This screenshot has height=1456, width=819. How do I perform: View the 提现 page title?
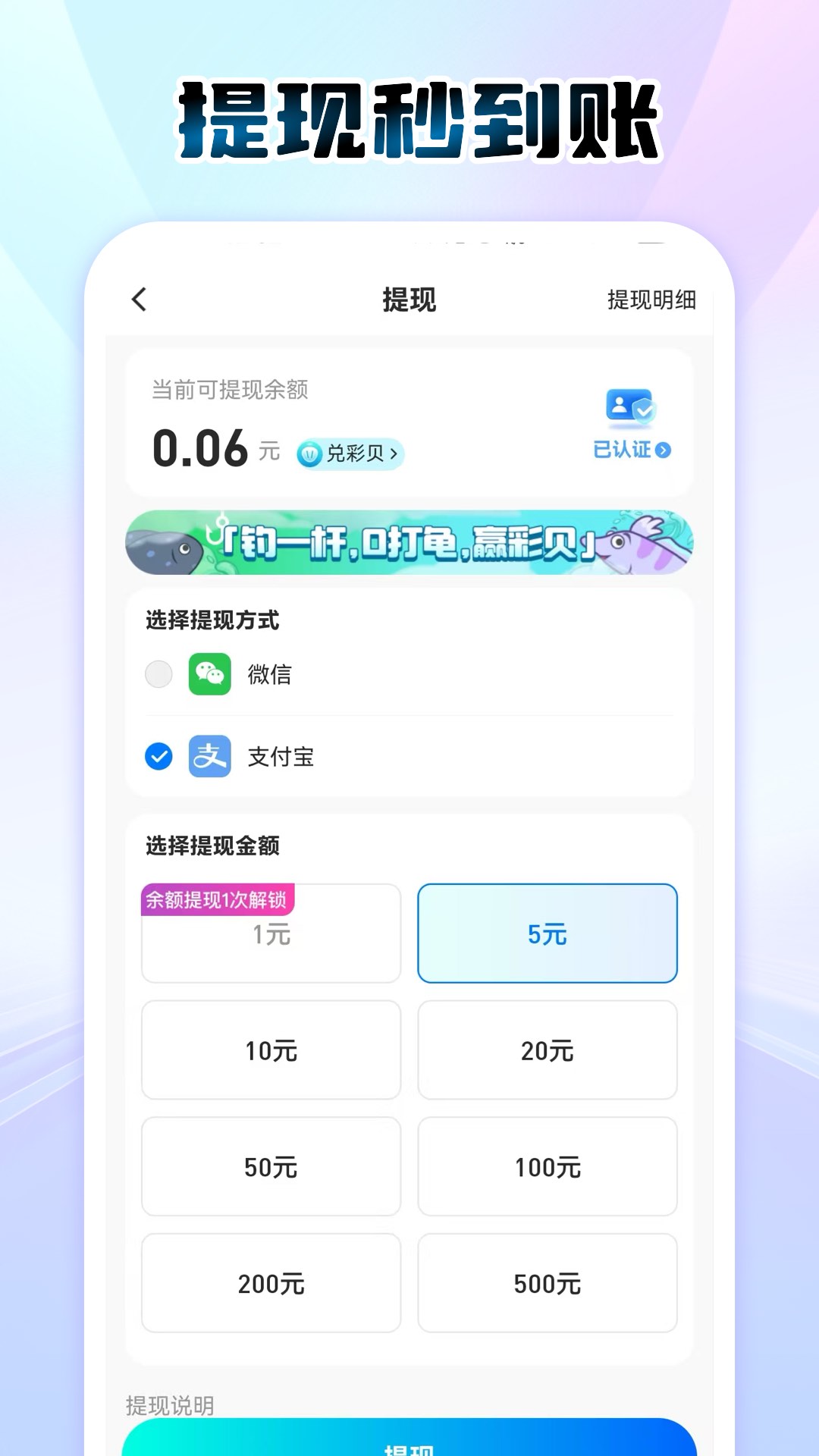point(409,298)
